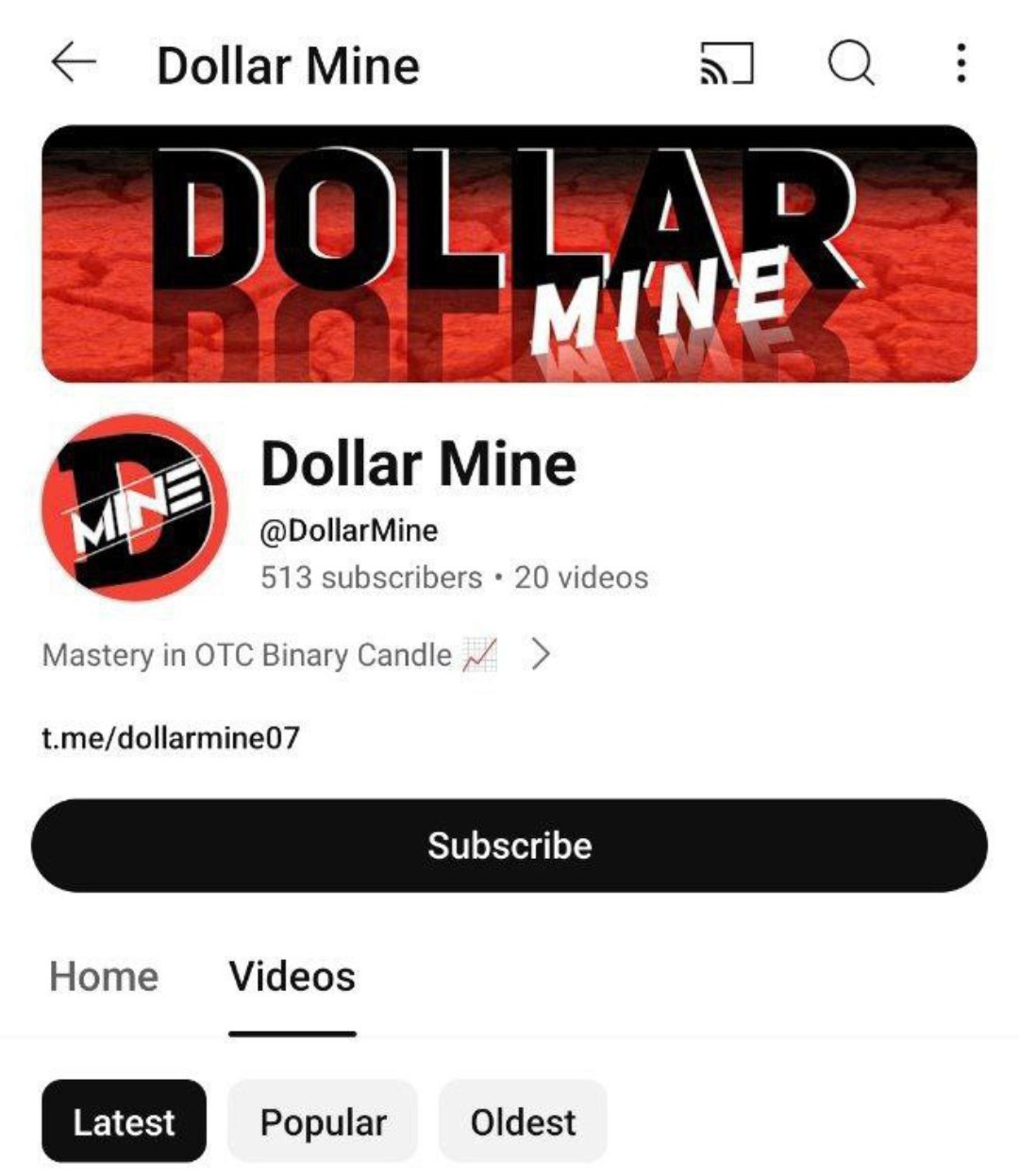Switch to the Home tab
The image size is (1019, 1176).
pos(104,976)
